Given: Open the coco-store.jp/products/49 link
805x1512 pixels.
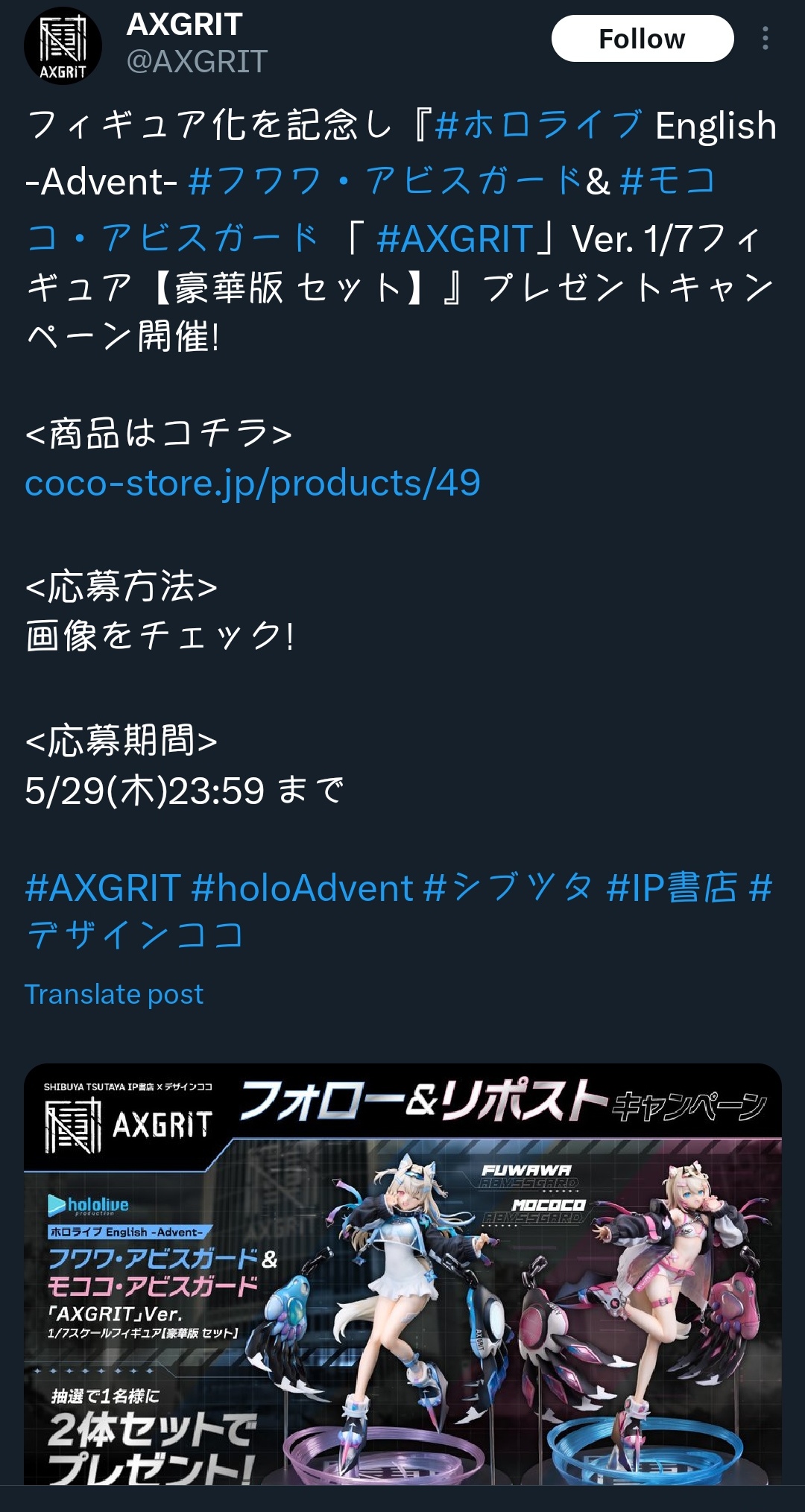Looking at the screenshot, I should point(253,483).
